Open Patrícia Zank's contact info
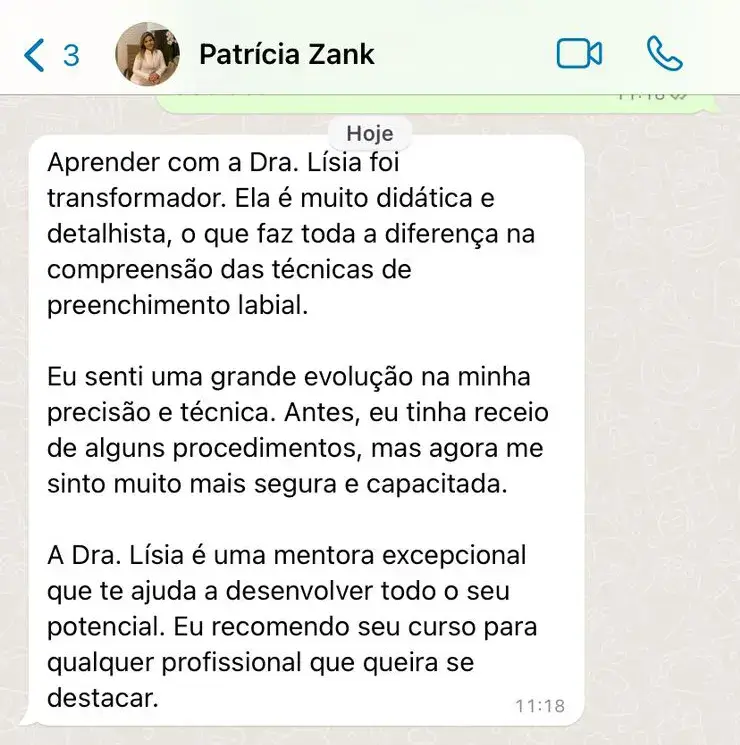Screen dimensions: 740x745 pyautogui.click(x=286, y=54)
